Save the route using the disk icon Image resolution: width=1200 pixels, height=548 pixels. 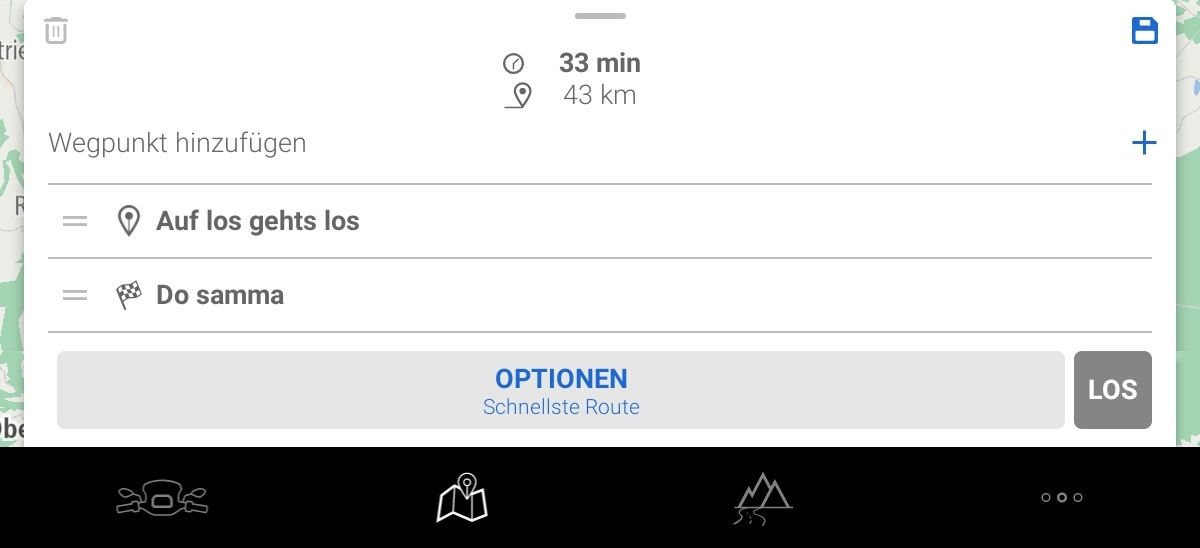(1144, 31)
